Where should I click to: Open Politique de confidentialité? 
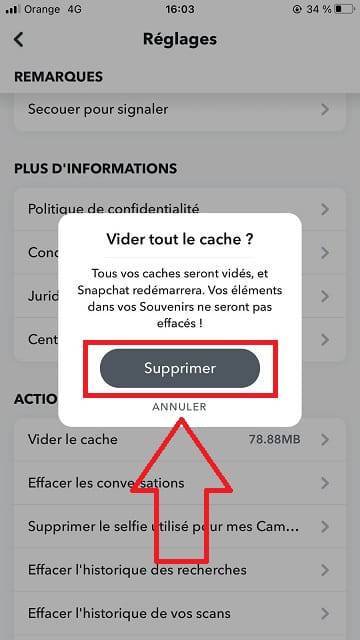coord(180,209)
